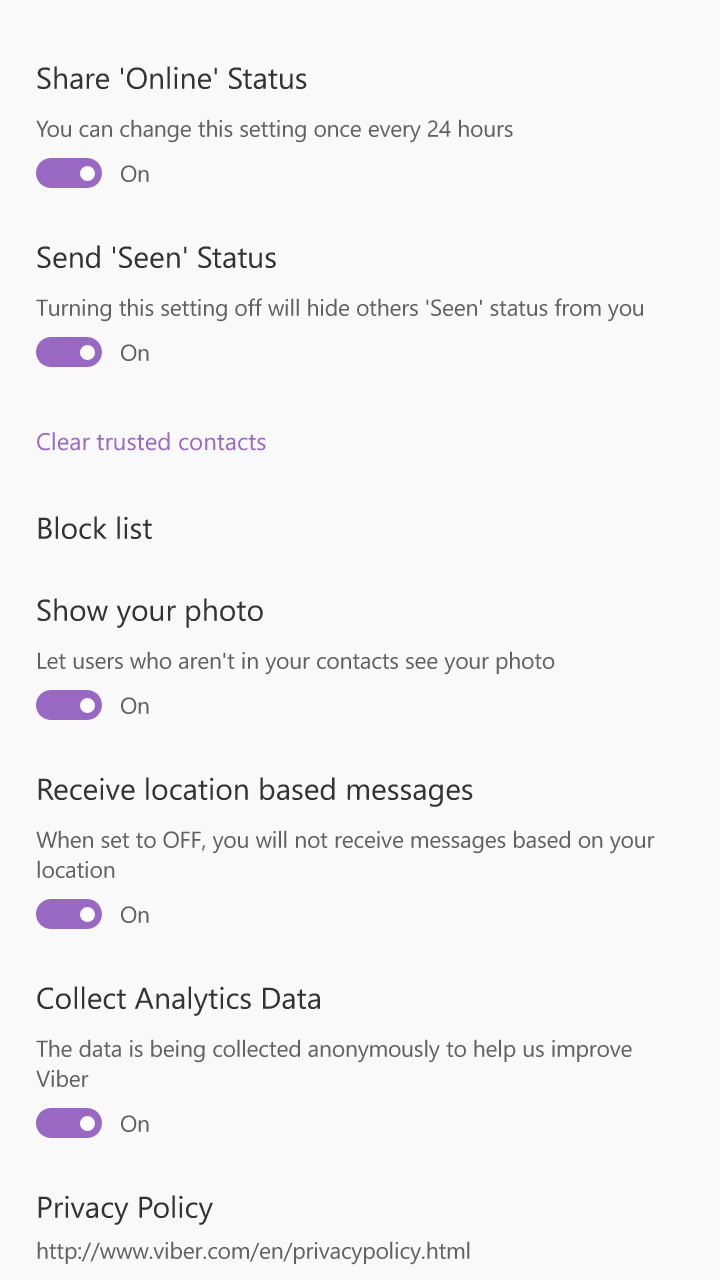The height and width of the screenshot is (1280, 720).
Task: Tap Clear trusted contacts link
Action: click(x=151, y=442)
